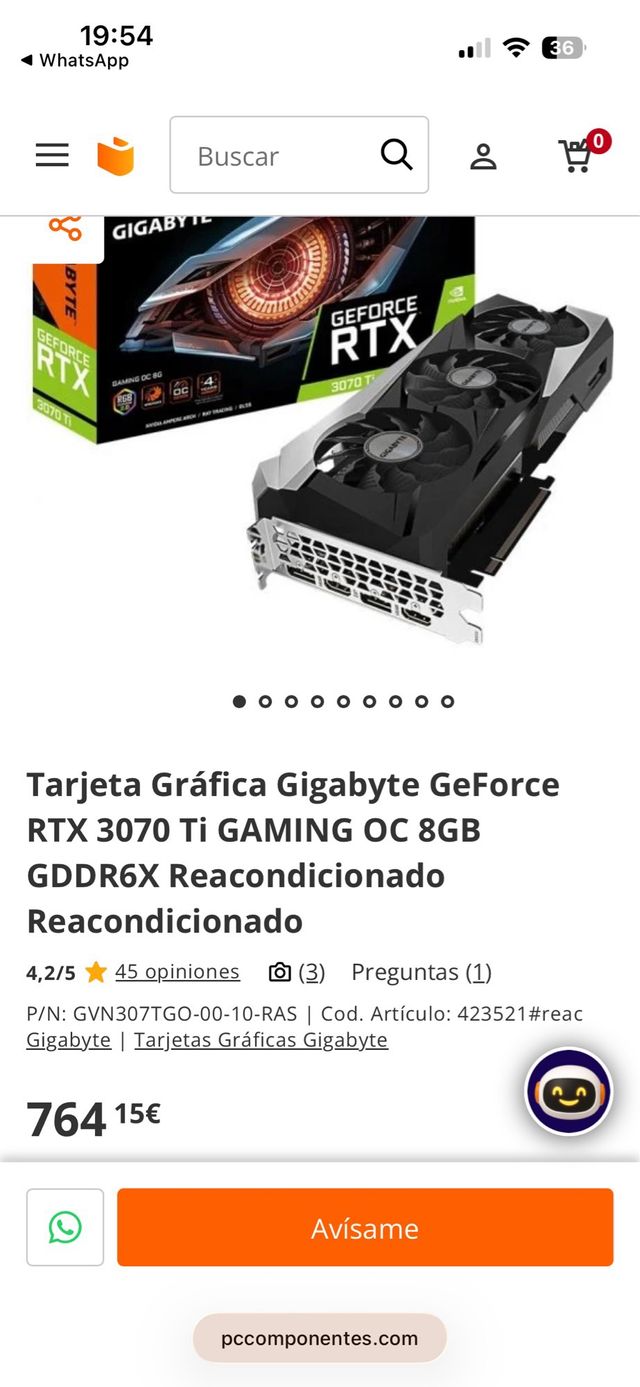Tap the pccomponentes.com address pill

319,1338
